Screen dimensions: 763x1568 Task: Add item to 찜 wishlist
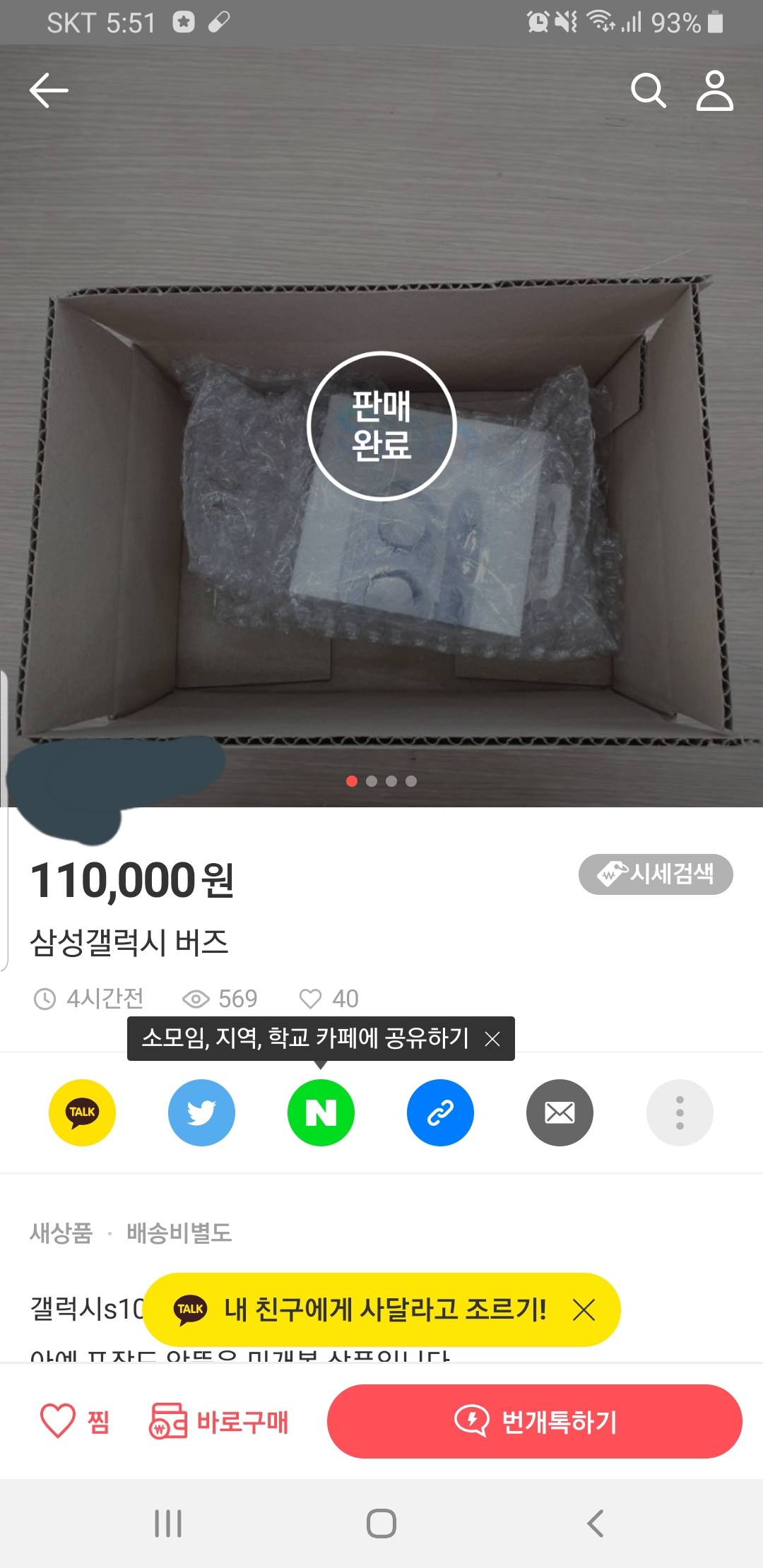(74, 1421)
